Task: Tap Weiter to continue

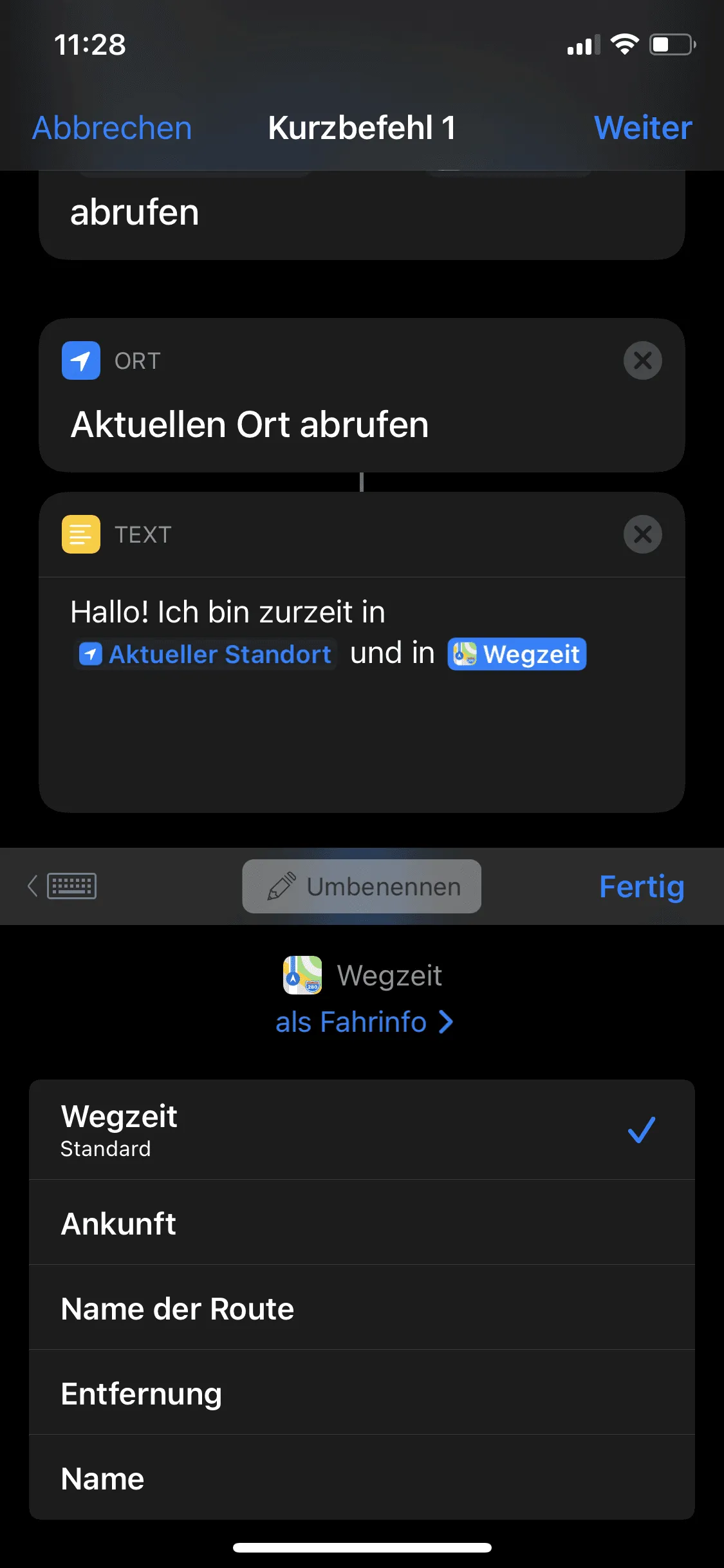Action: click(x=642, y=127)
